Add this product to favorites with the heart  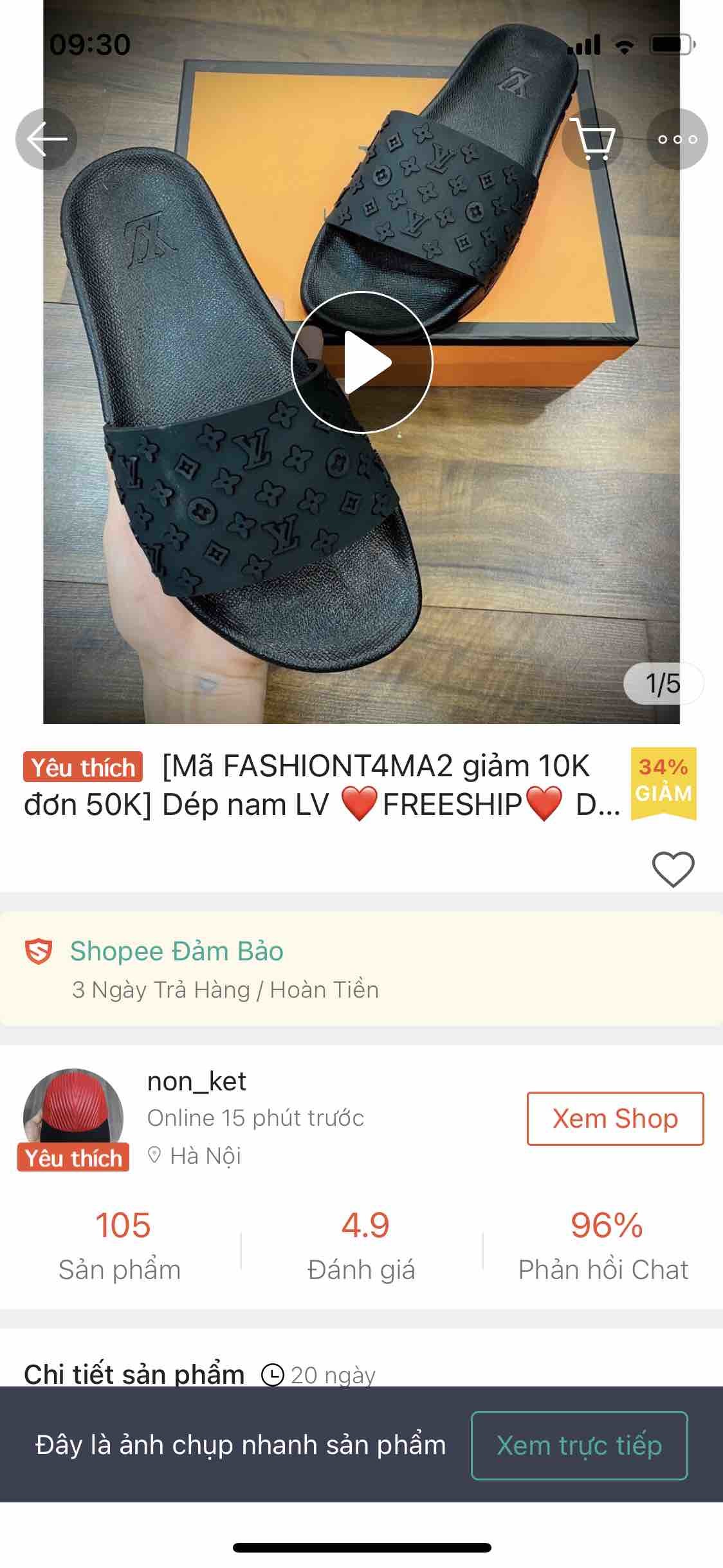pos(673,869)
